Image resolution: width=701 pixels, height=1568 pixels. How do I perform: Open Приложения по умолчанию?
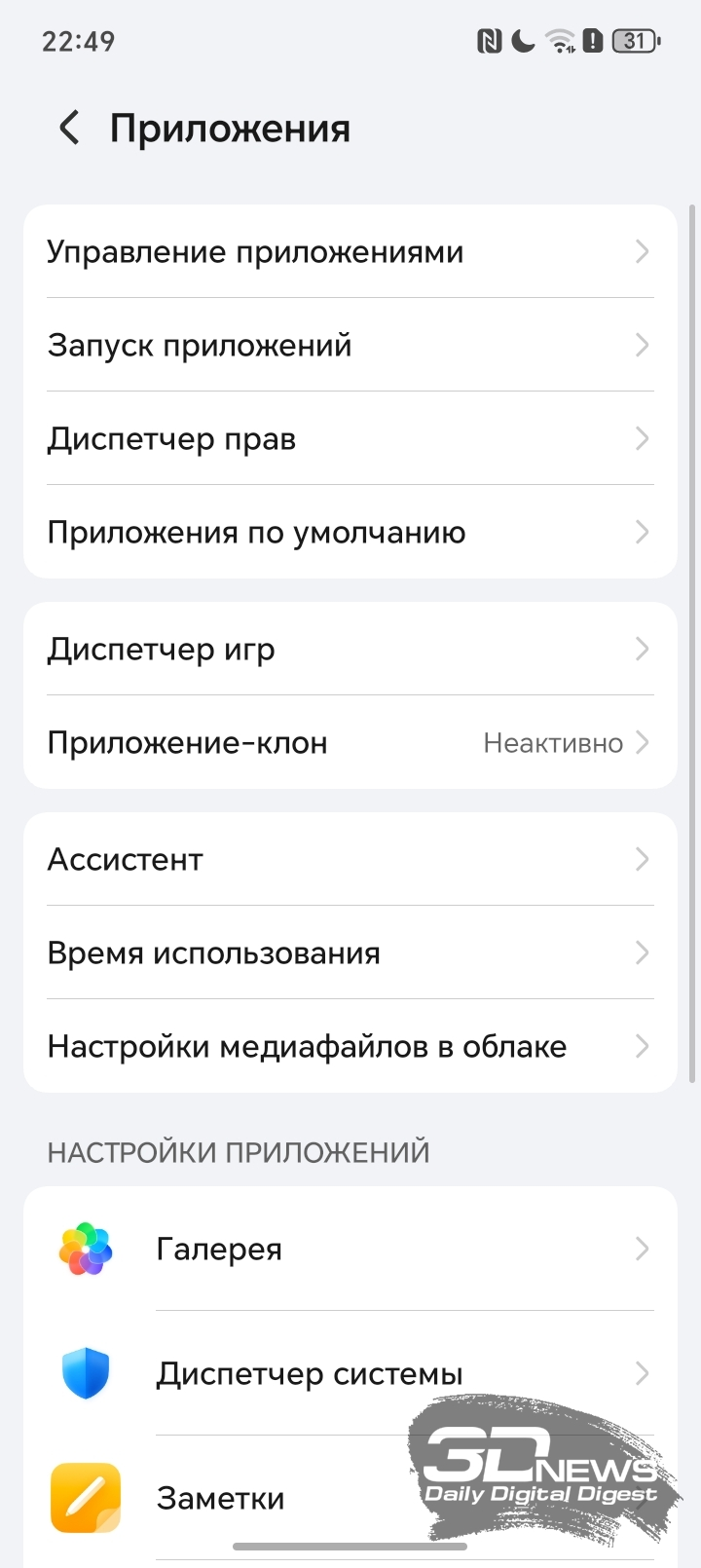350,533
